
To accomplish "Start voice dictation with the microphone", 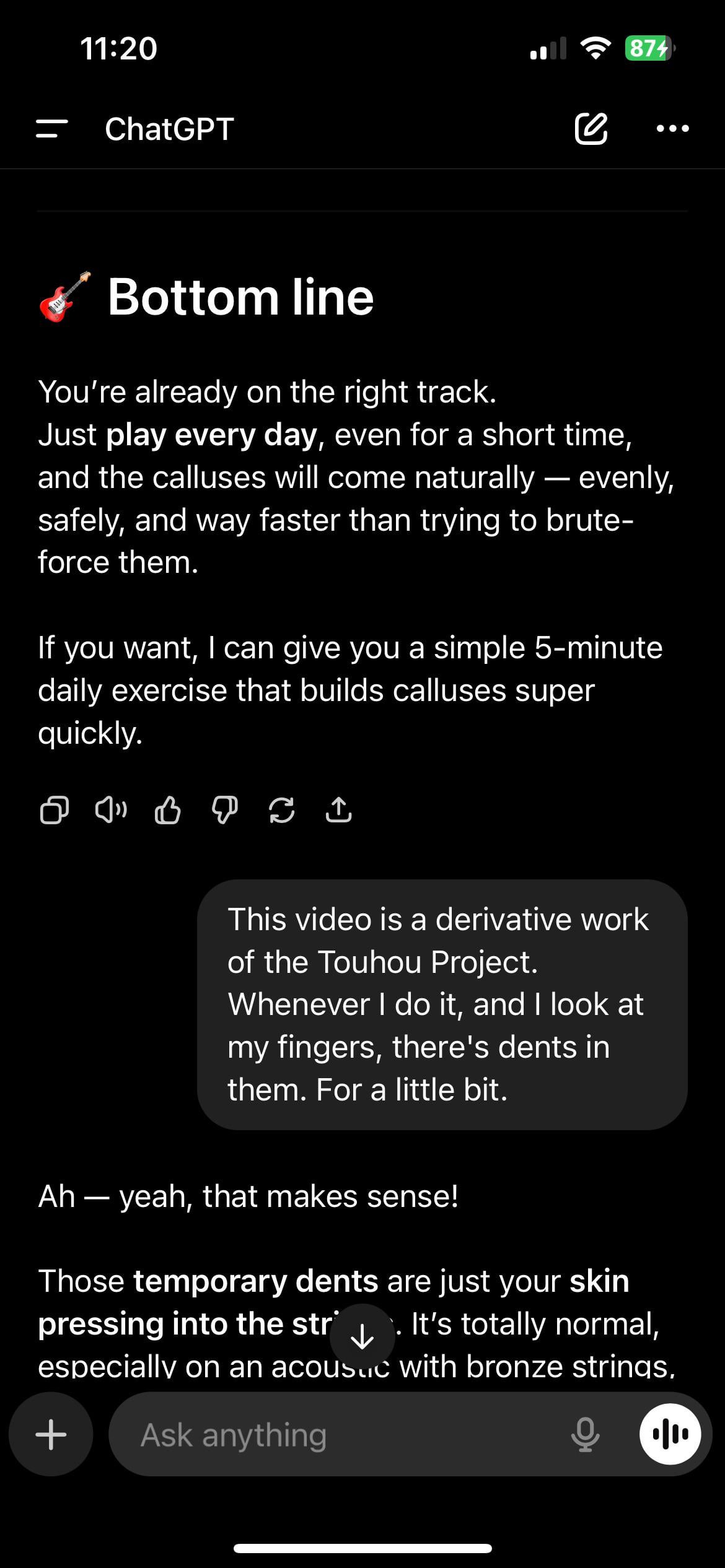I will tap(585, 1434).
